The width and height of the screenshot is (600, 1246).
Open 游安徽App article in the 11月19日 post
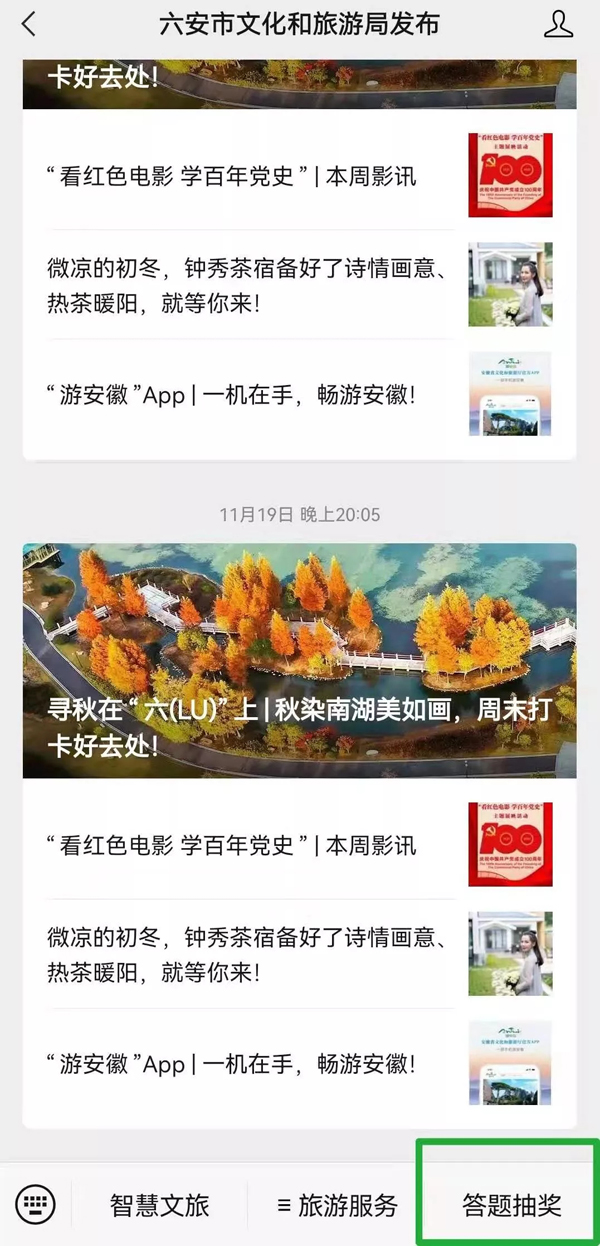(230, 1064)
